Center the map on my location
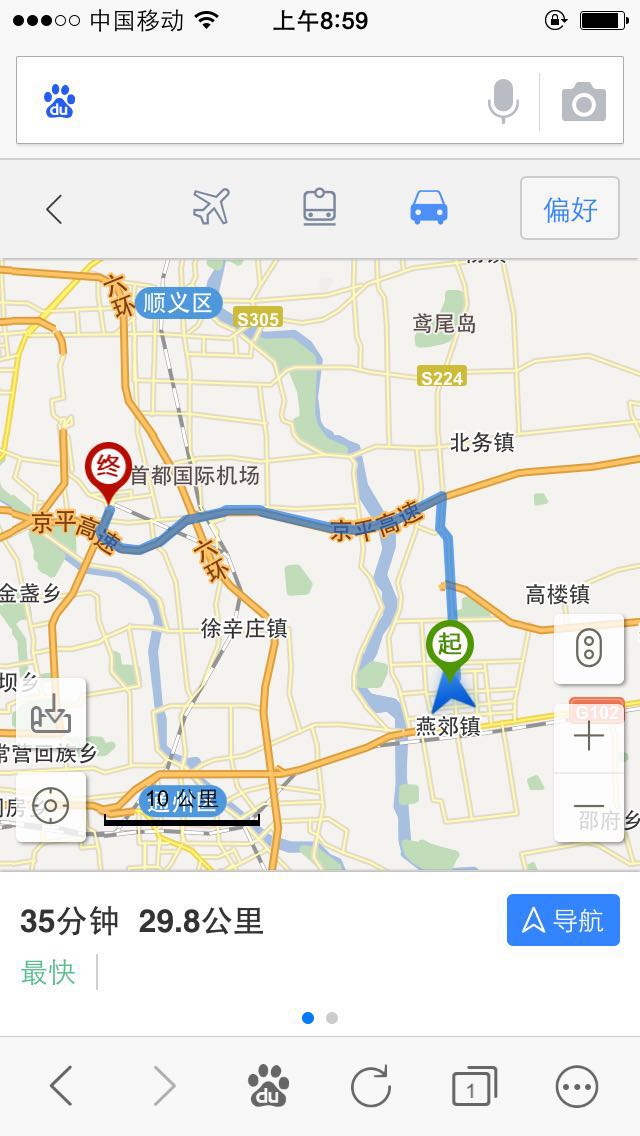640x1136 pixels. 51,806
